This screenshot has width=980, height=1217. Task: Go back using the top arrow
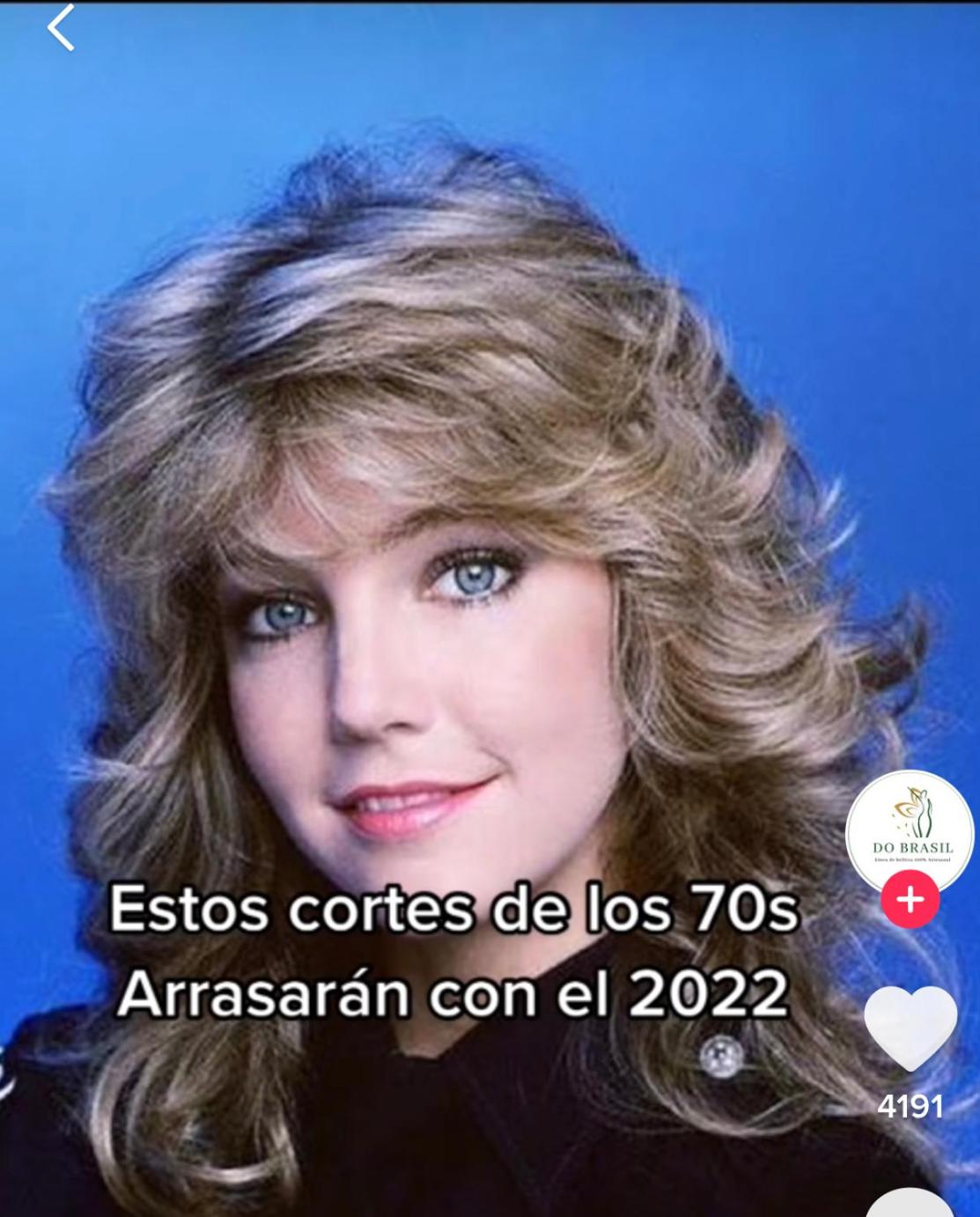(x=61, y=27)
